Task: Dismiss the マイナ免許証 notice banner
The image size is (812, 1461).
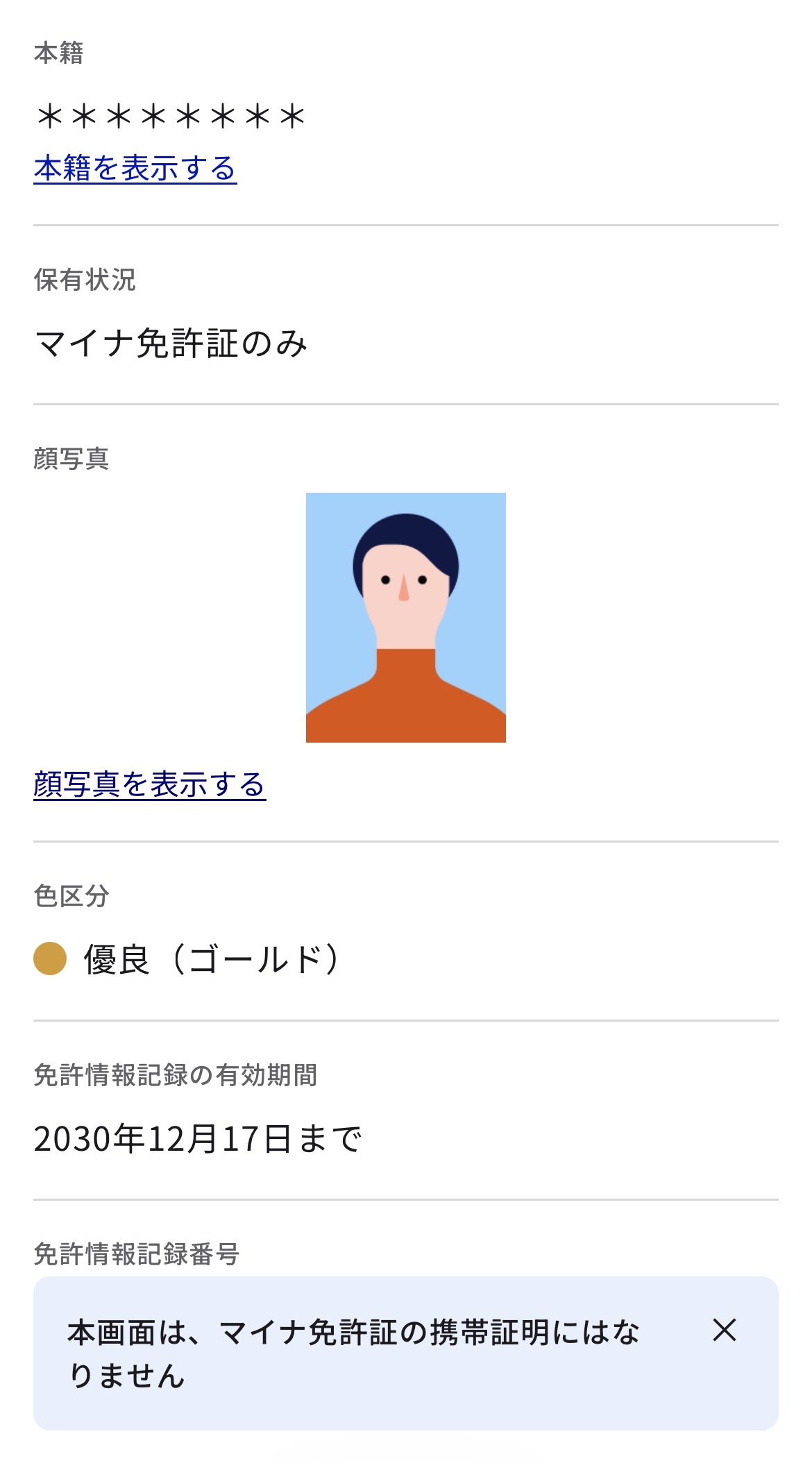Action: [x=724, y=1331]
